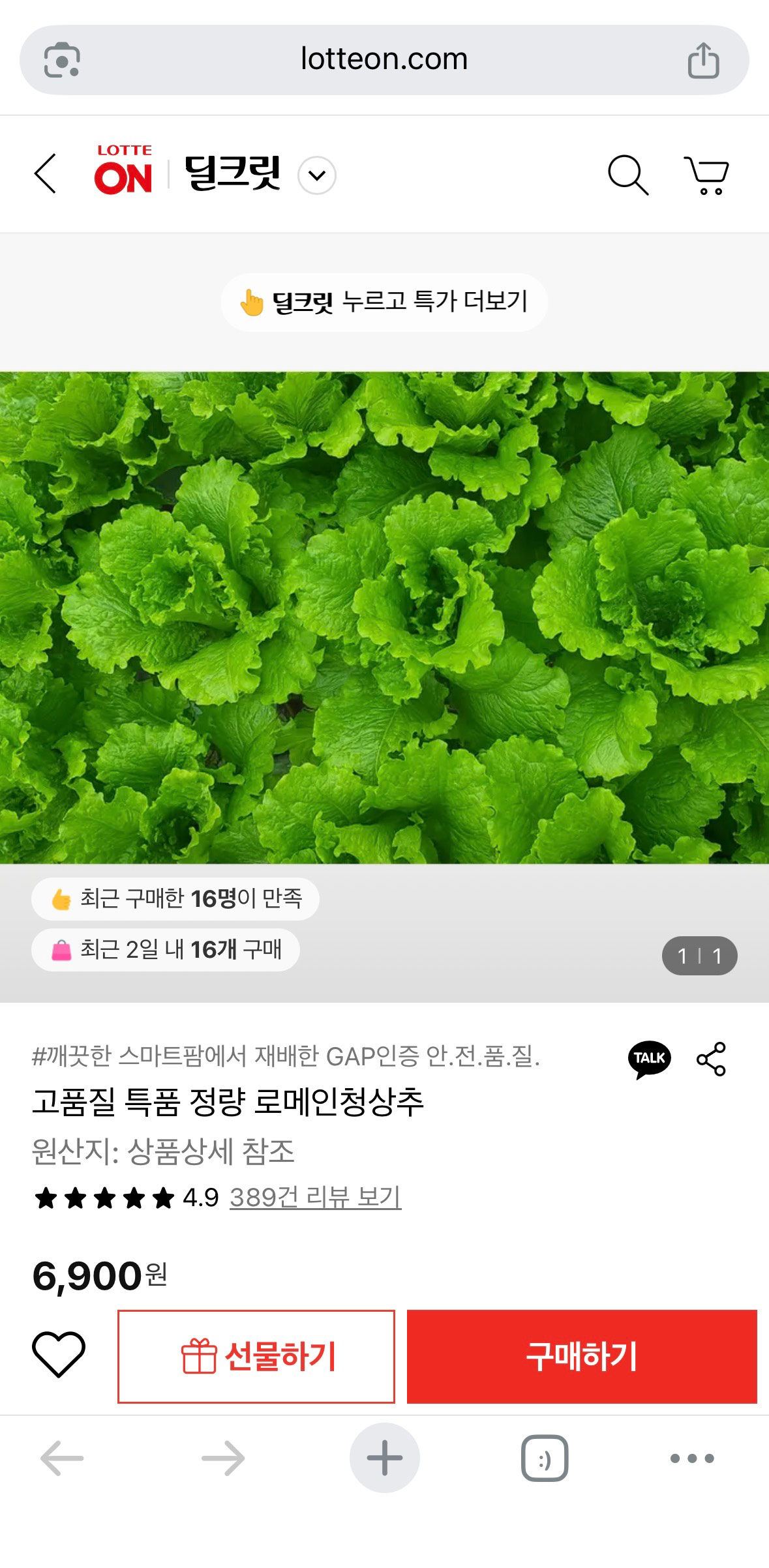Tap 구매하기 to purchase
The width and height of the screenshot is (769, 1568).
point(582,1357)
